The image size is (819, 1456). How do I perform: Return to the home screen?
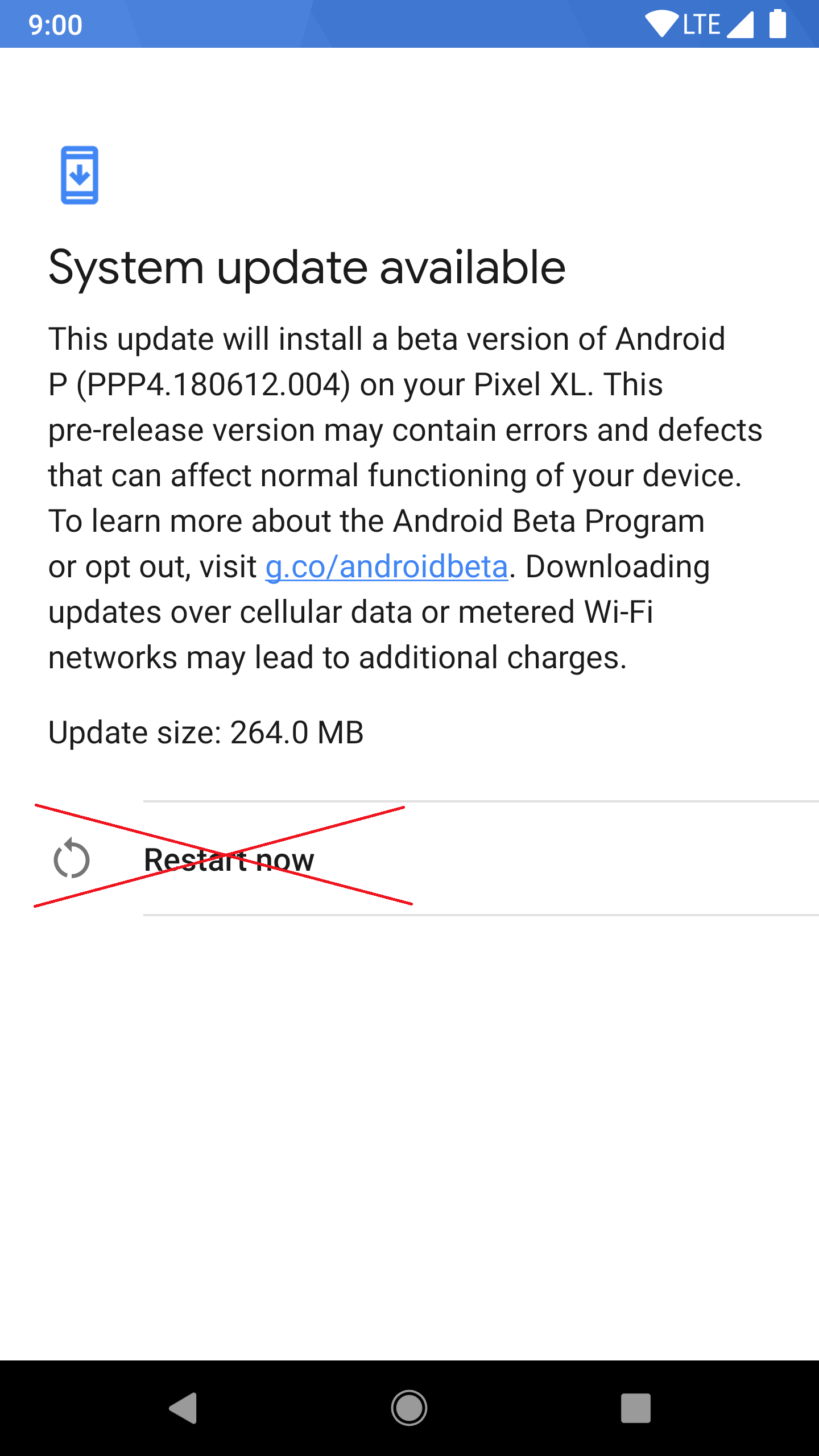(409, 1408)
